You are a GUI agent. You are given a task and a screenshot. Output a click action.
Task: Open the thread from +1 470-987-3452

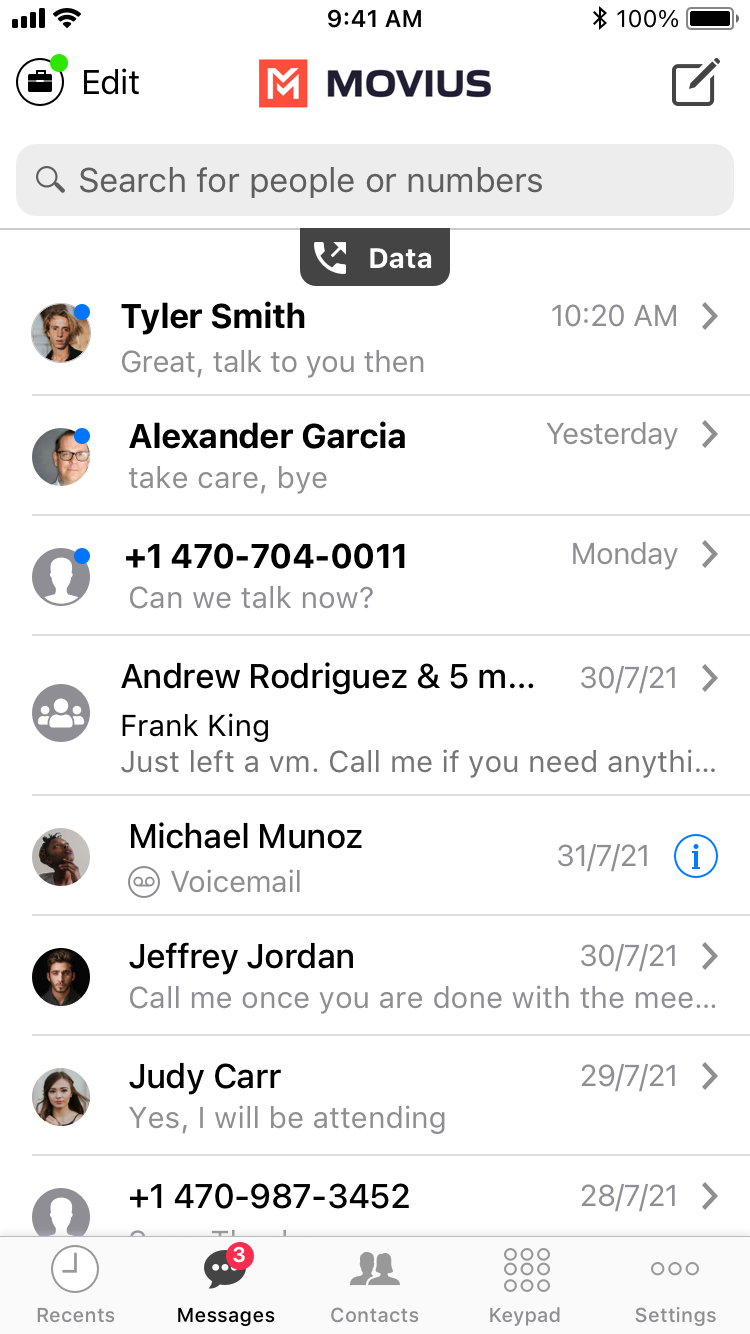(x=375, y=1200)
